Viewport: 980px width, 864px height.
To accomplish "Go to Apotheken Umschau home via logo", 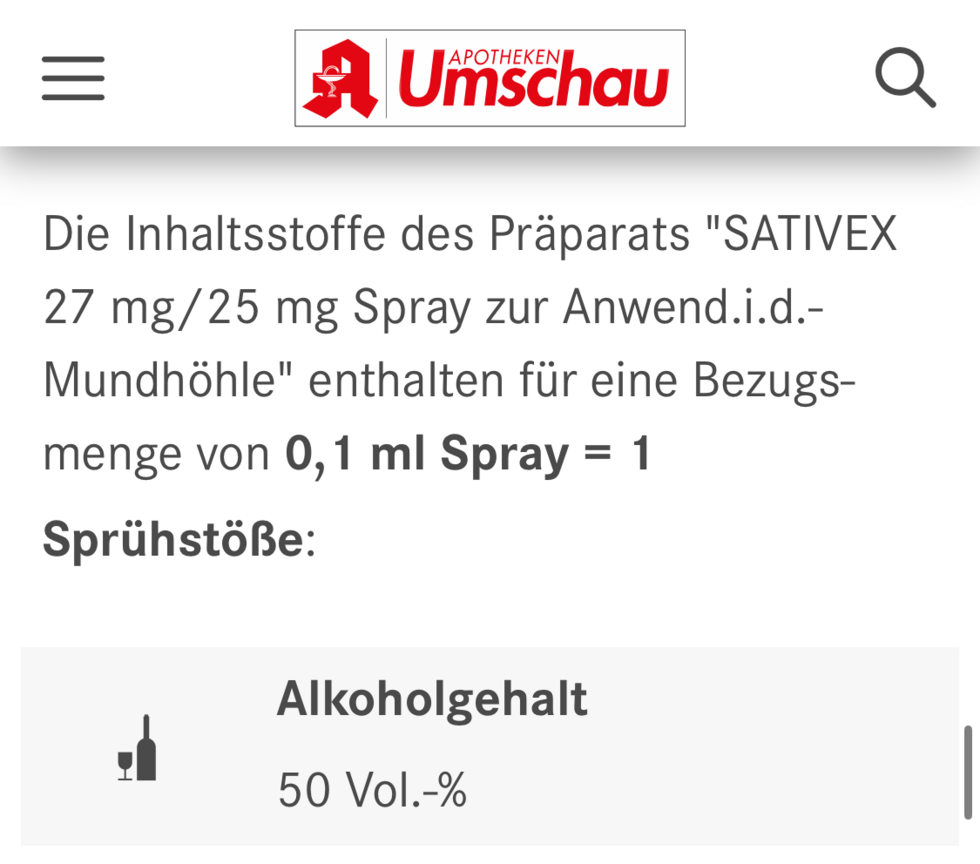I will [x=489, y=78].
